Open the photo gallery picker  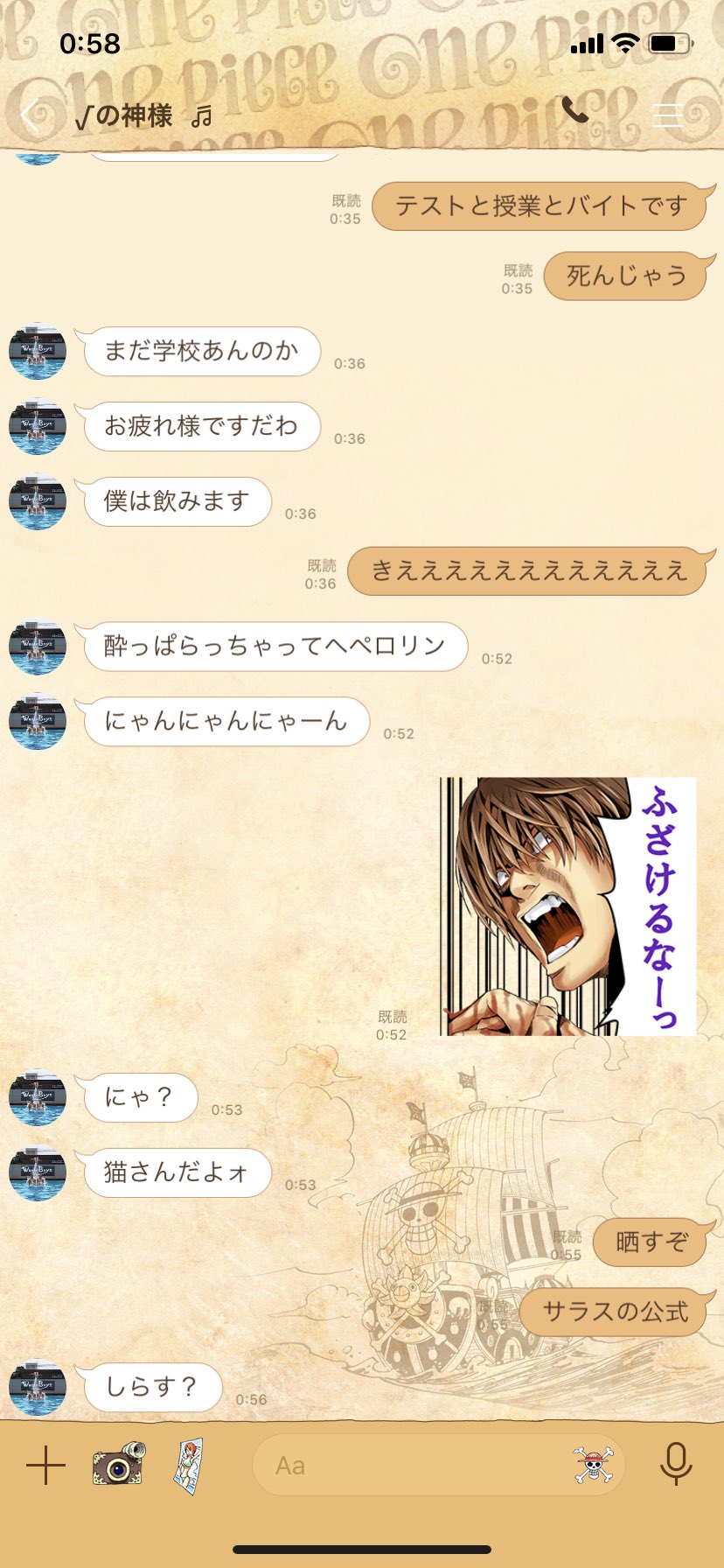pos(188,1466)
